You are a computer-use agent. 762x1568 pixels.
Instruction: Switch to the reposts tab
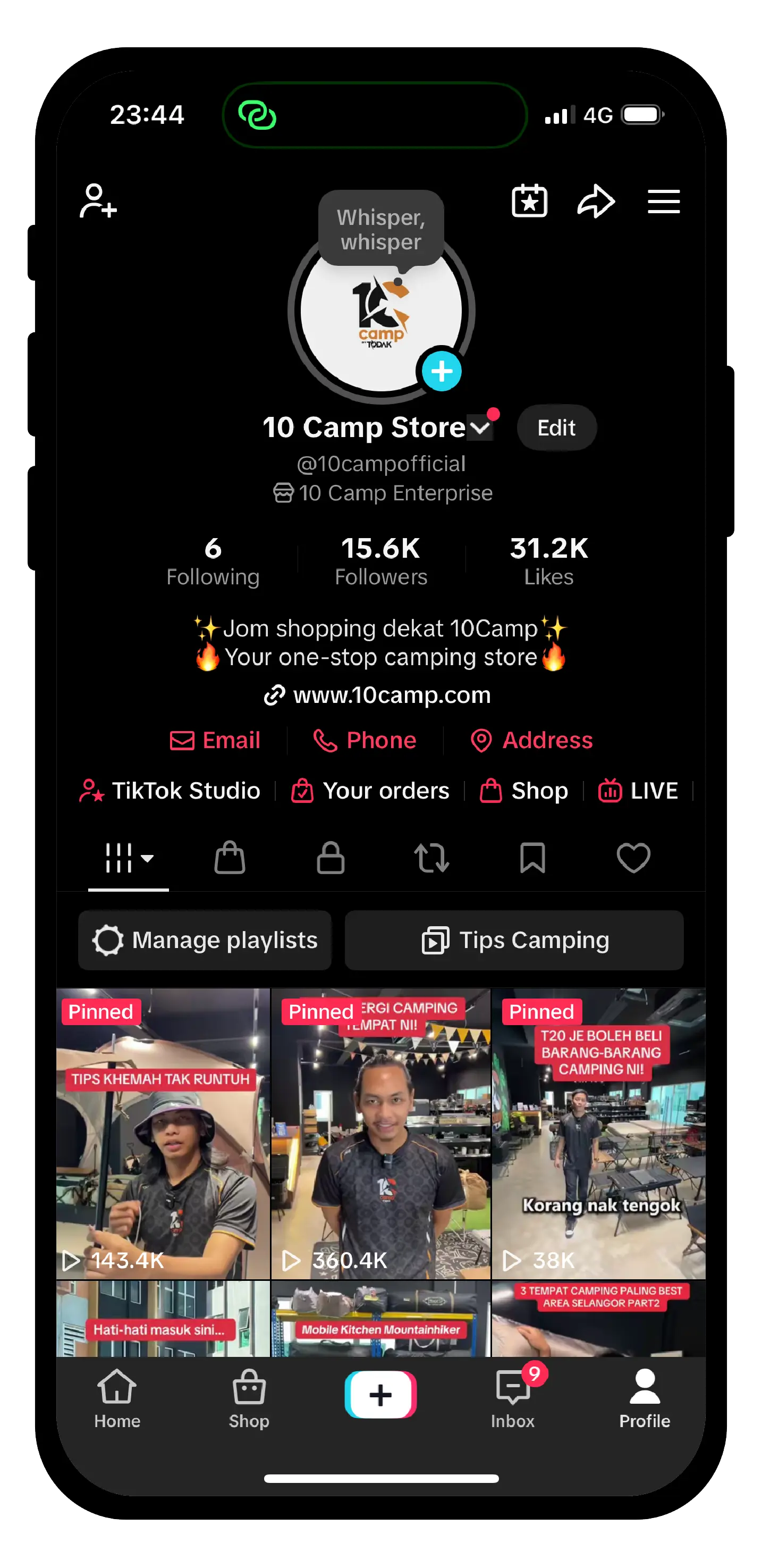pyautogui.click(x=431, y=858)
